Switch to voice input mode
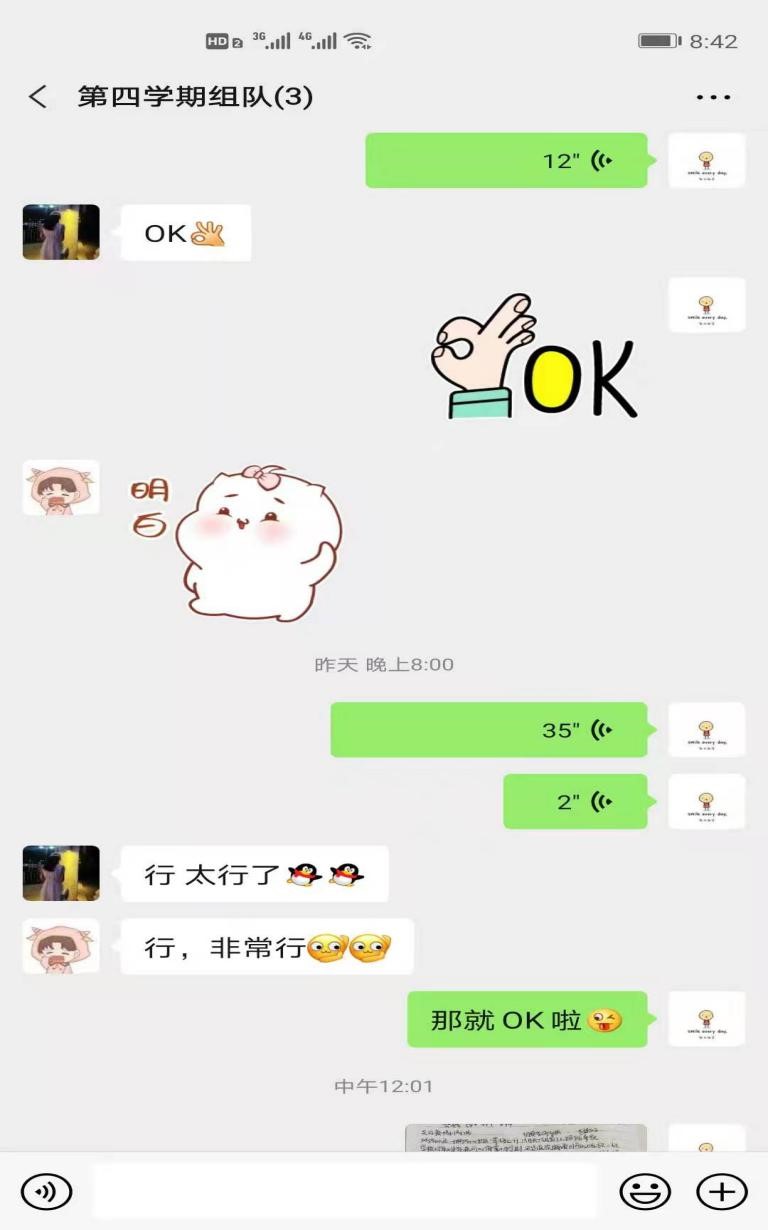Viewport: 768px width, 1230px height. tap(46, 1191)
